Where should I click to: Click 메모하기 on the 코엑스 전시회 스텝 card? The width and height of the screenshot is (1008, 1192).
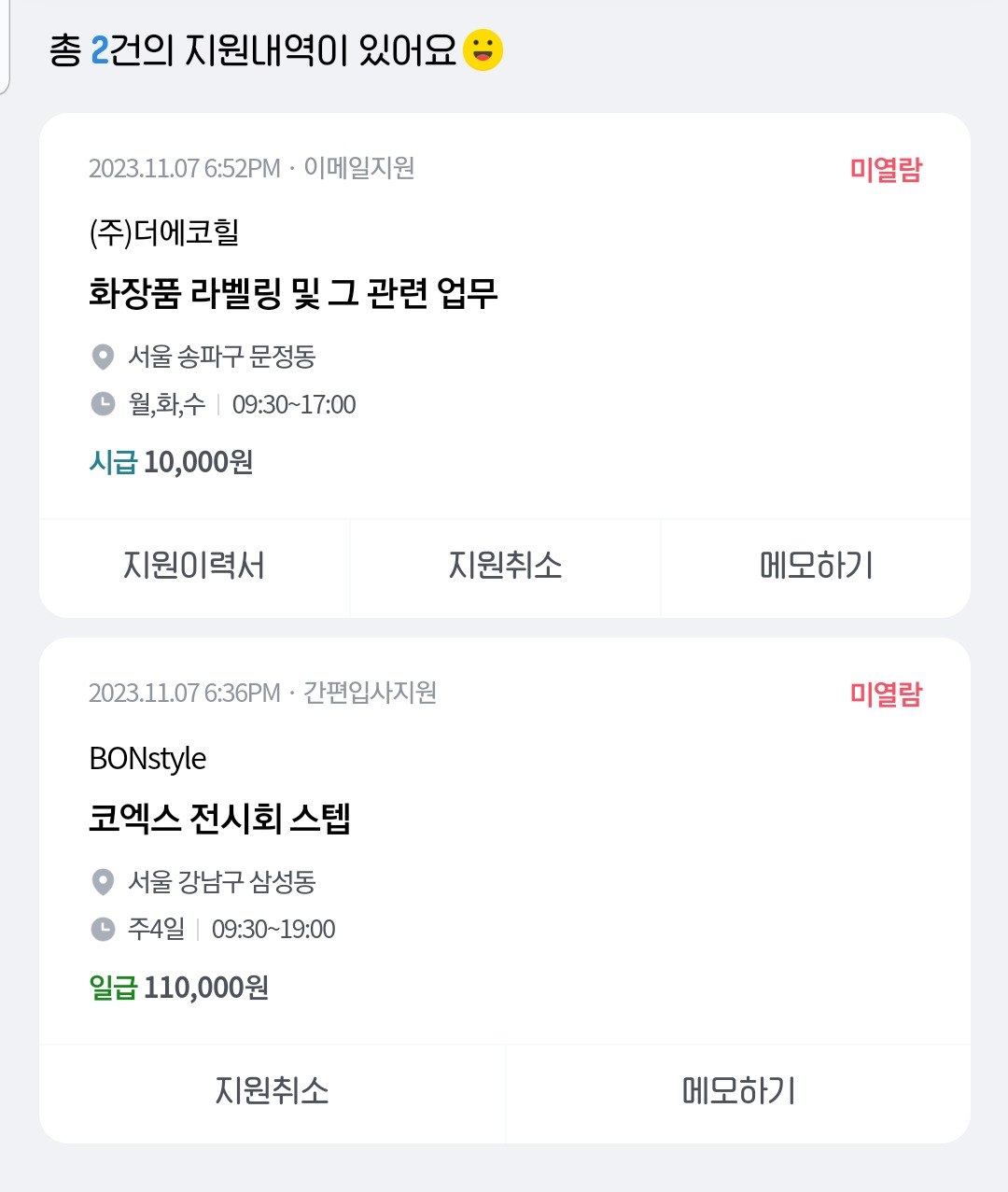point(738,1092)
